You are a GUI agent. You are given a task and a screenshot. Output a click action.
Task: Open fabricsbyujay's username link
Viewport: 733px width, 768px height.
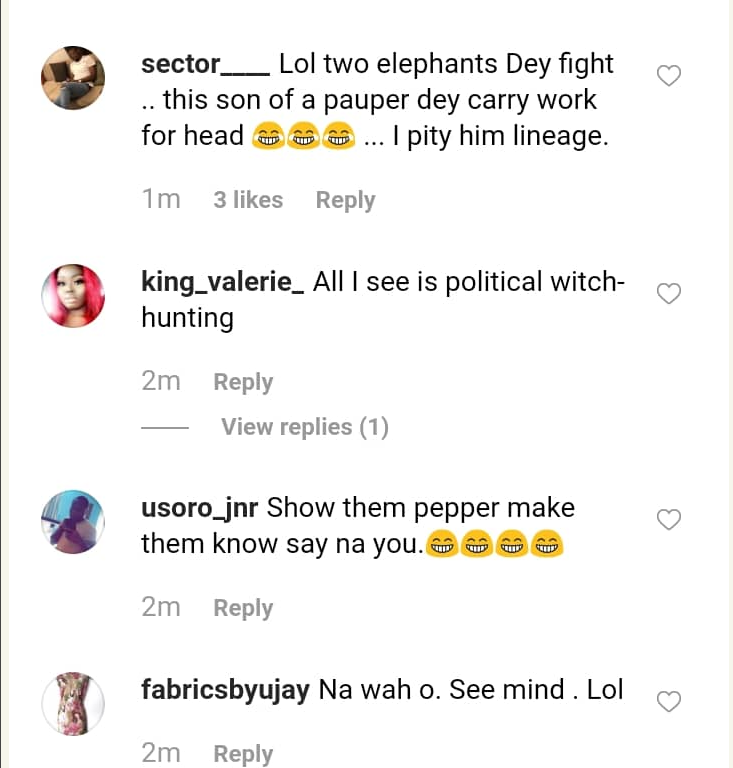[226, 690]
